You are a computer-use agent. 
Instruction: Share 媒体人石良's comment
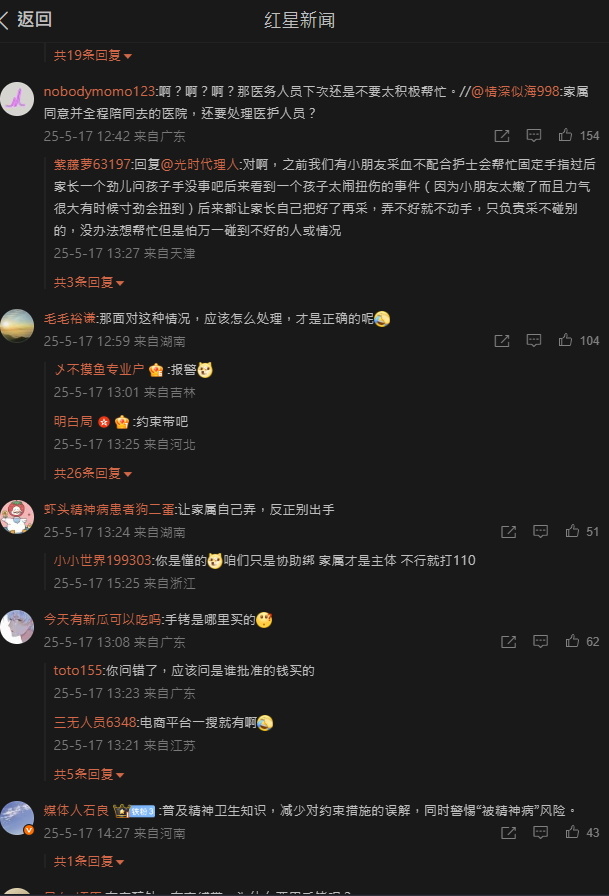508,833
